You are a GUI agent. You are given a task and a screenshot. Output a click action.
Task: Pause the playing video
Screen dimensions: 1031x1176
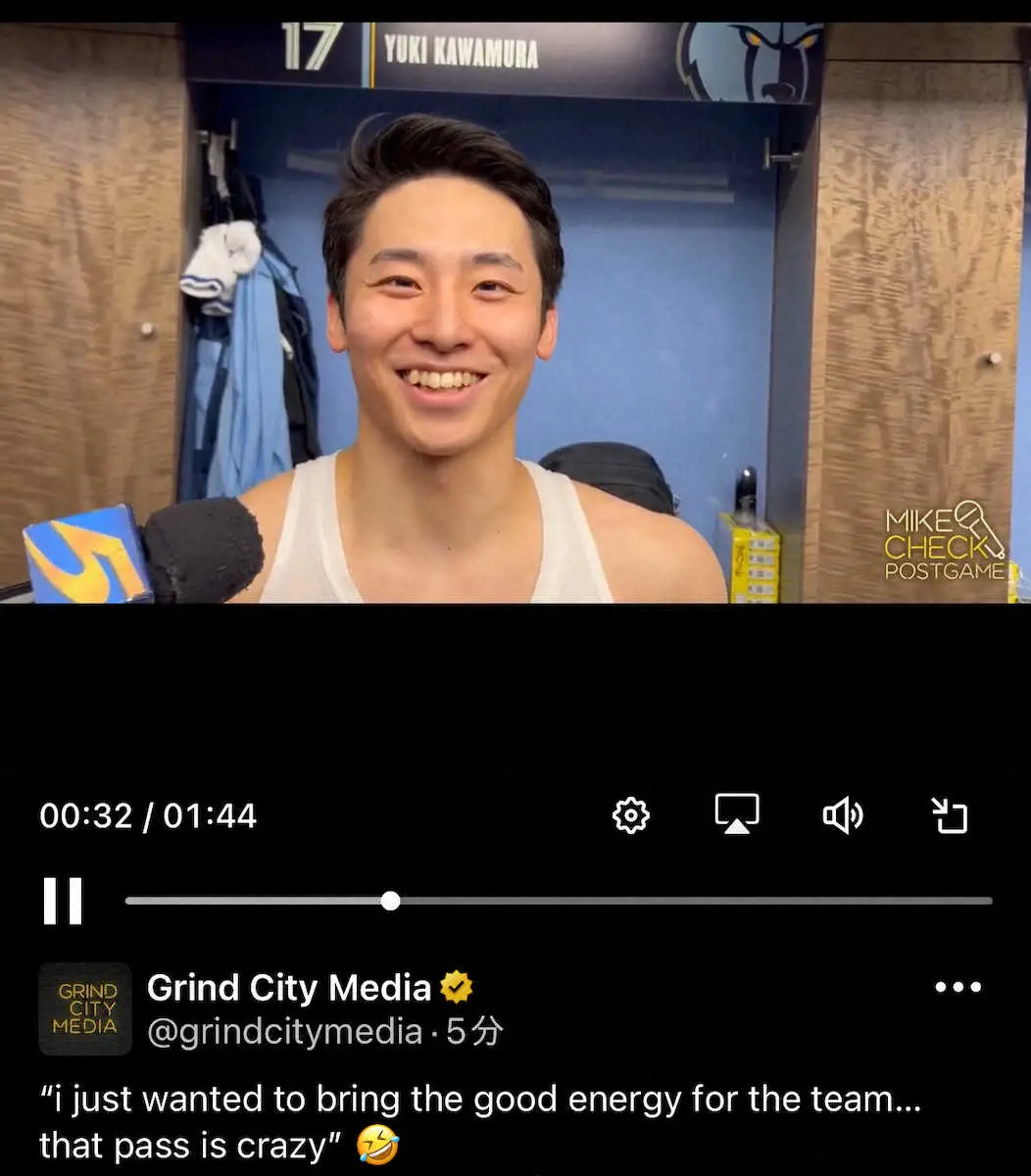coord(63,901)
